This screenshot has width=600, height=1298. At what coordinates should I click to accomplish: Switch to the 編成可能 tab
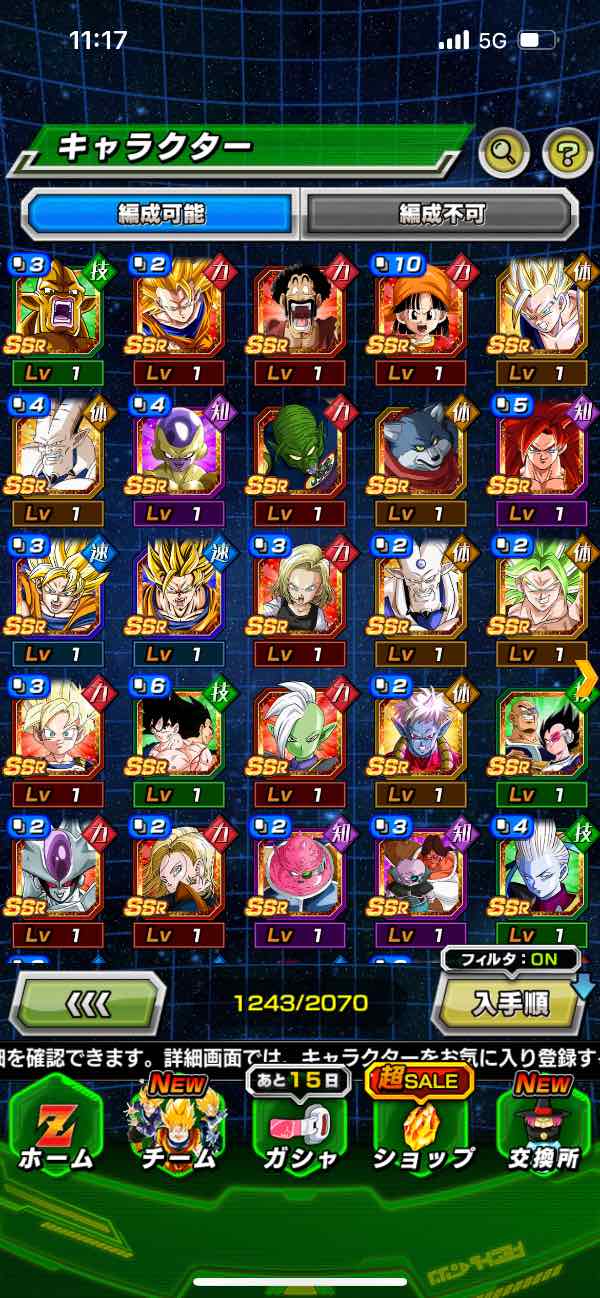(x=161, y=214)
